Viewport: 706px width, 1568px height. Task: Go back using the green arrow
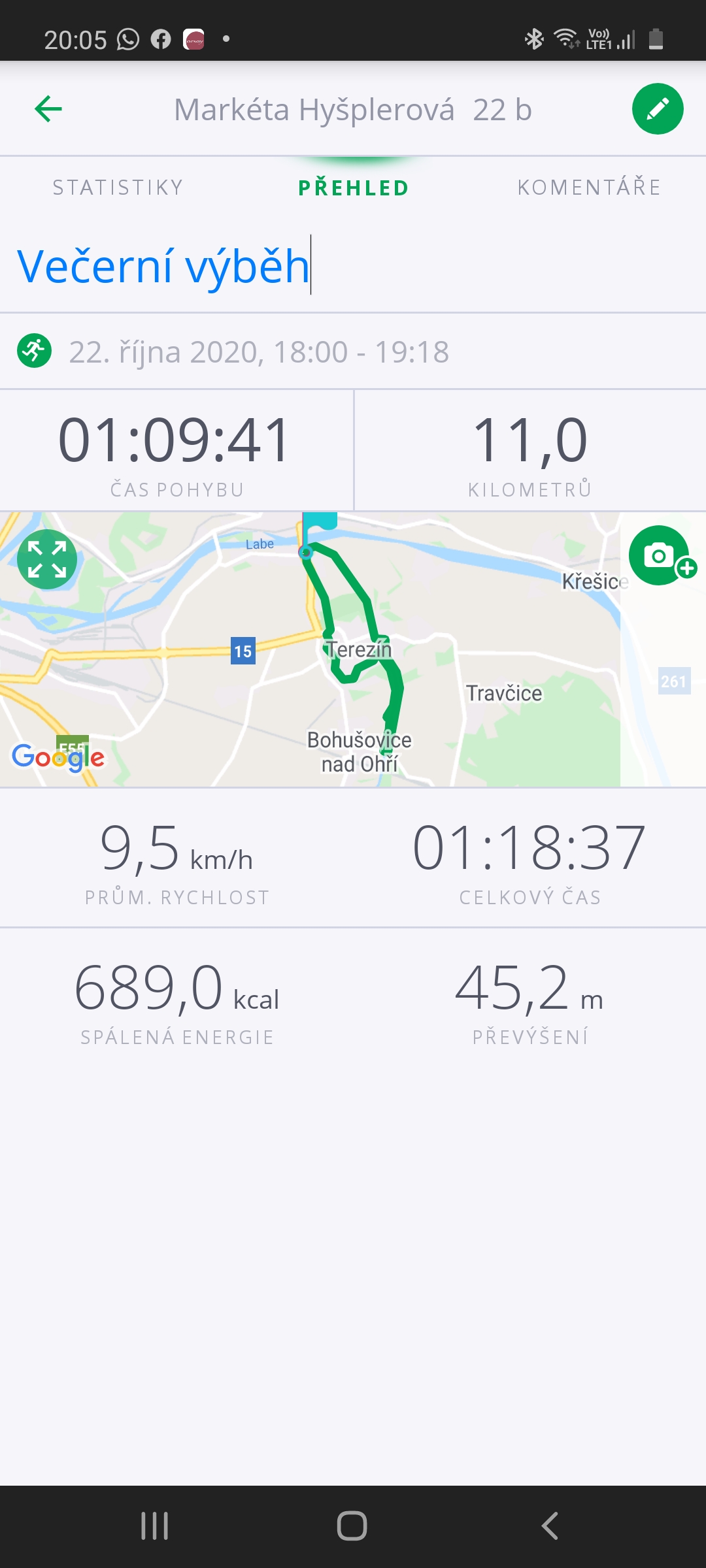[48, 109]
